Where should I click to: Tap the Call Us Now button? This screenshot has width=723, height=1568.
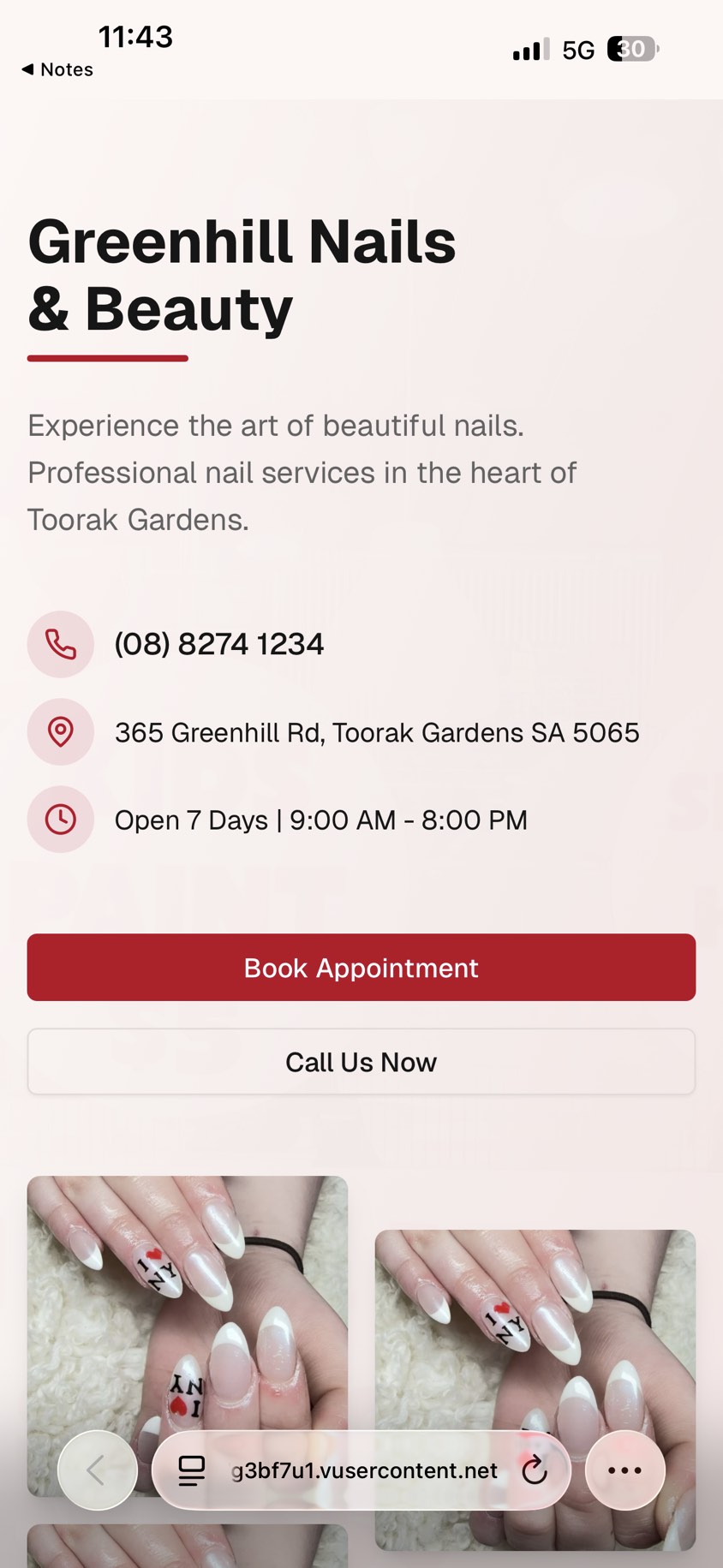coord(361,1061)
